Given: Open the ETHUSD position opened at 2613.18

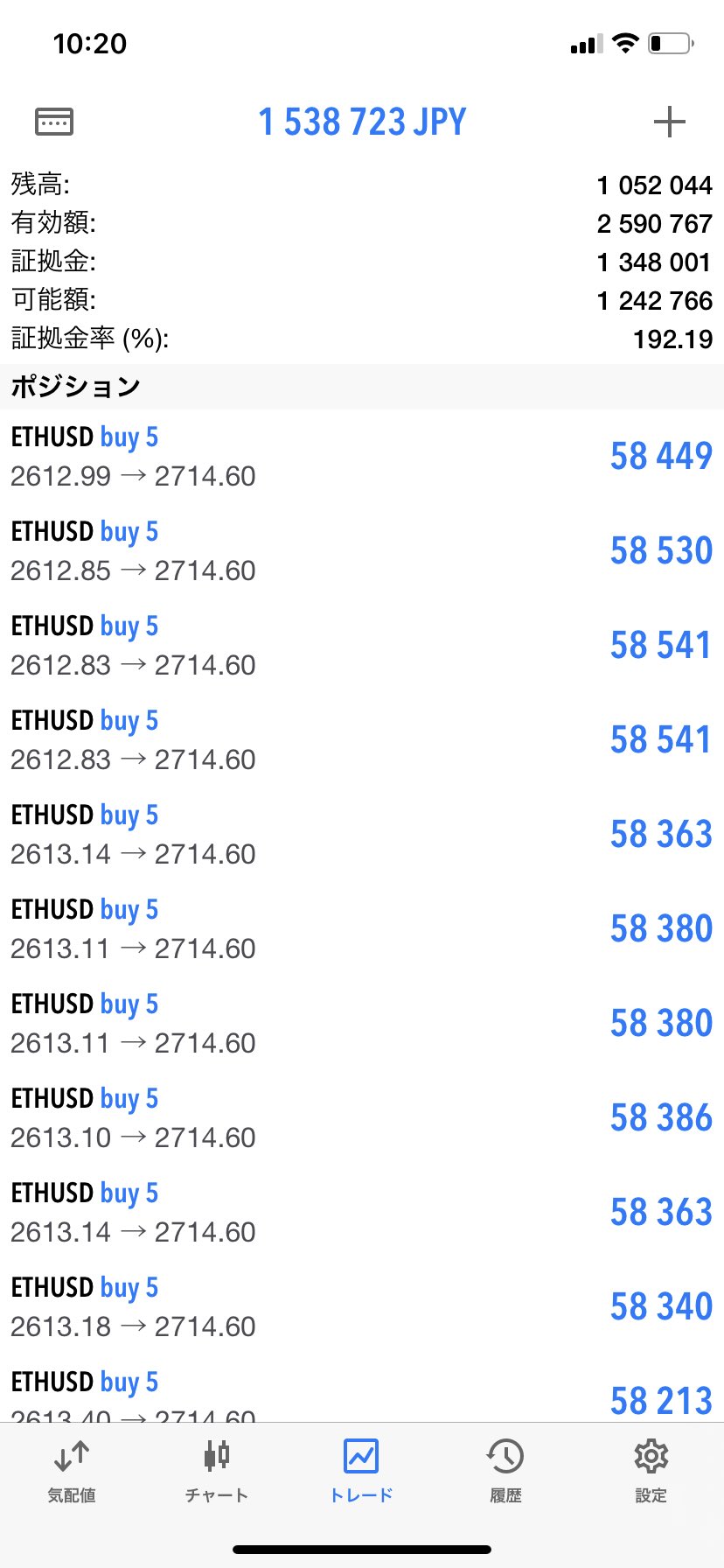Looking at the screenshot, I should [x=362, y=1306].
